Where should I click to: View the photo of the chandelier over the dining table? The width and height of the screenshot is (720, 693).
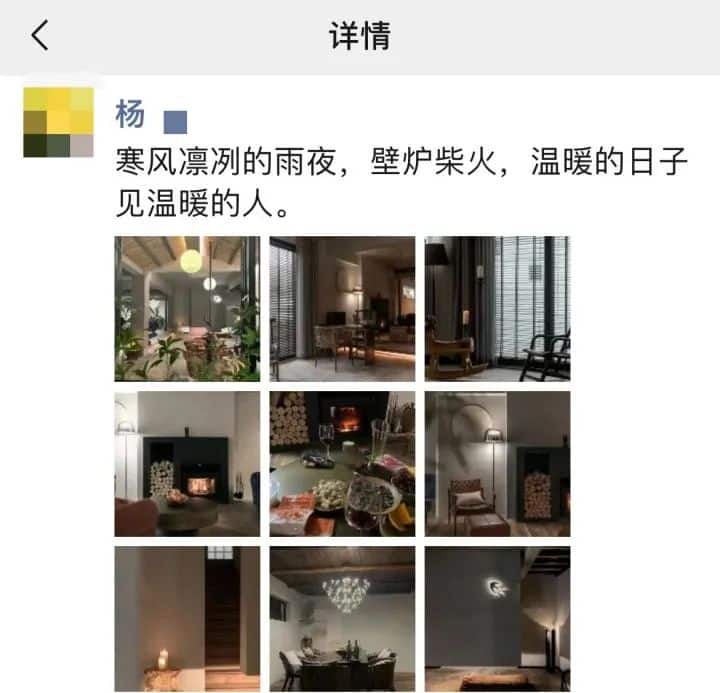pyautogui.click(x=342, y=618)
